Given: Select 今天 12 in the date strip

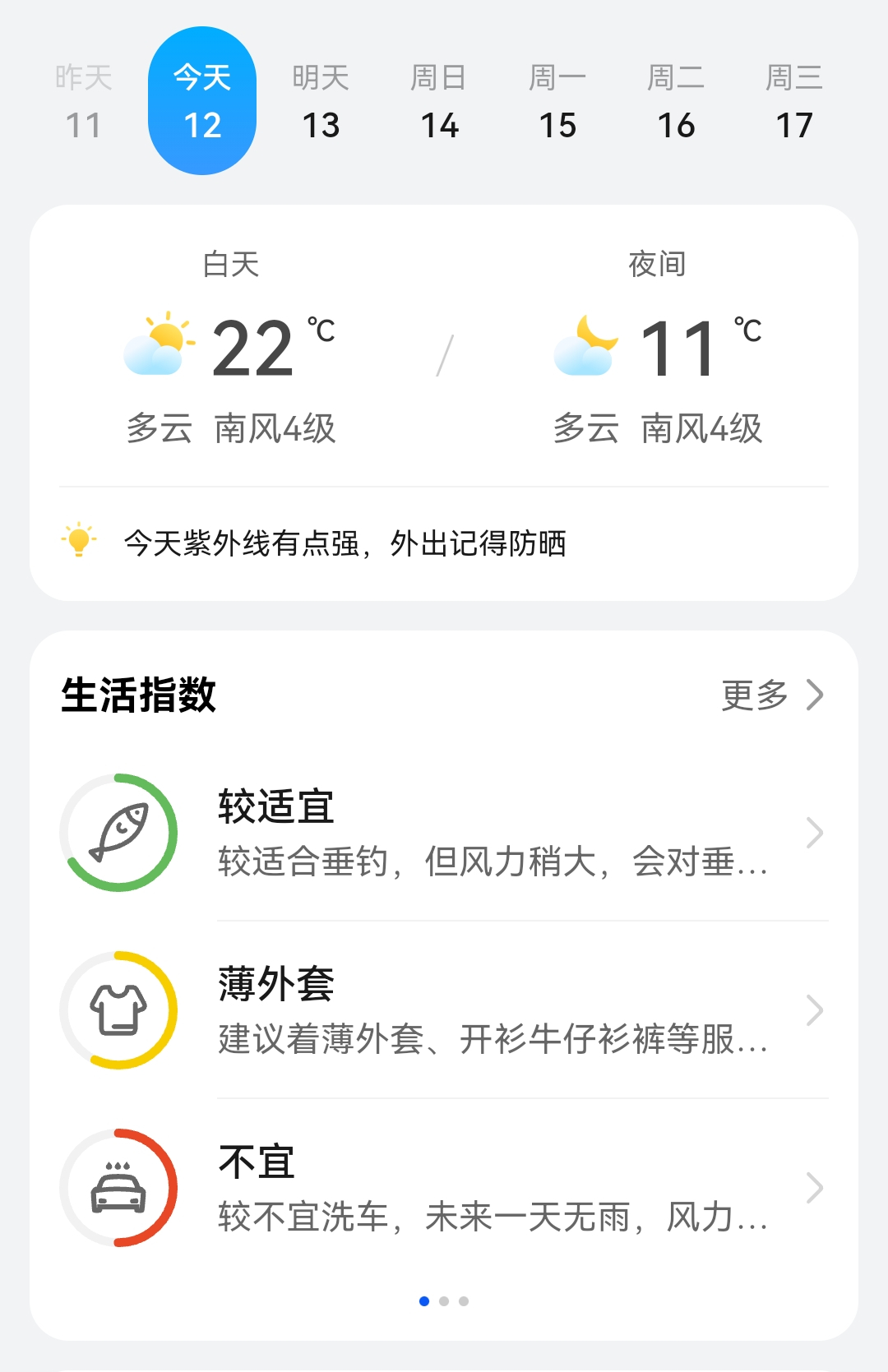Looking at the screenshot, I should [x=202, y=101].
